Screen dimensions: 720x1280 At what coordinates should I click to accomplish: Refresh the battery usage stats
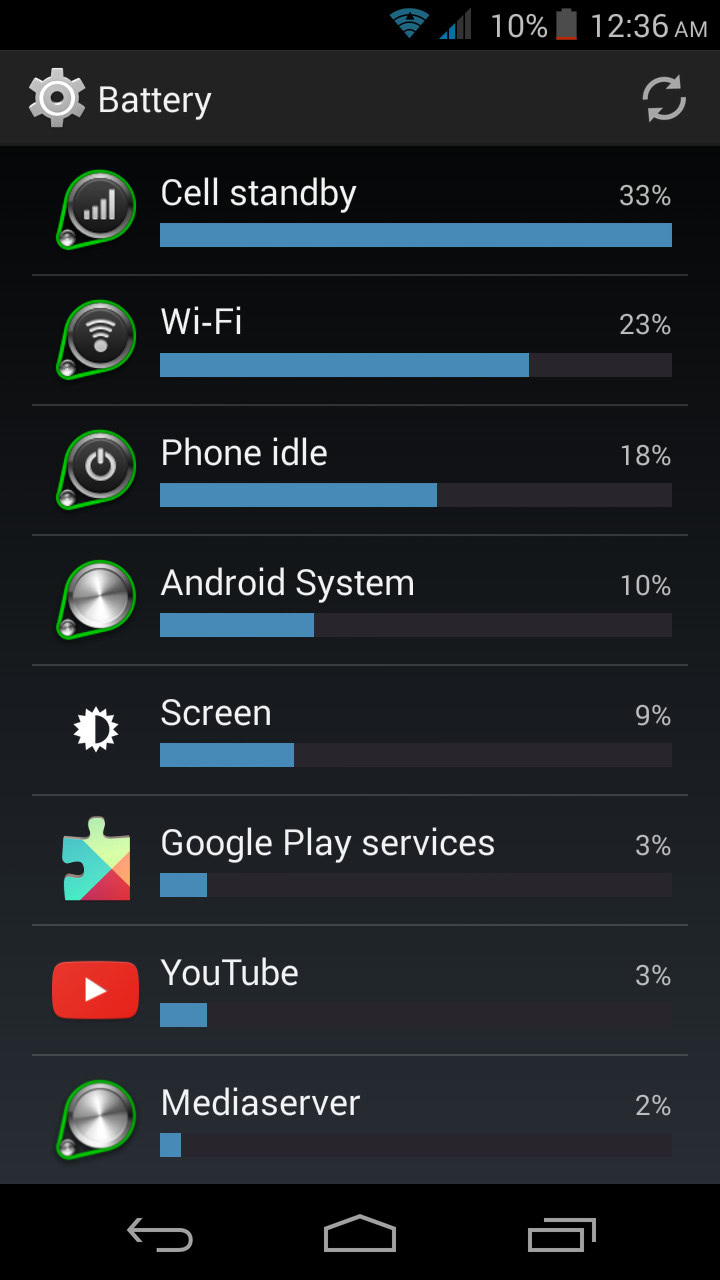(x=663, y=99)
